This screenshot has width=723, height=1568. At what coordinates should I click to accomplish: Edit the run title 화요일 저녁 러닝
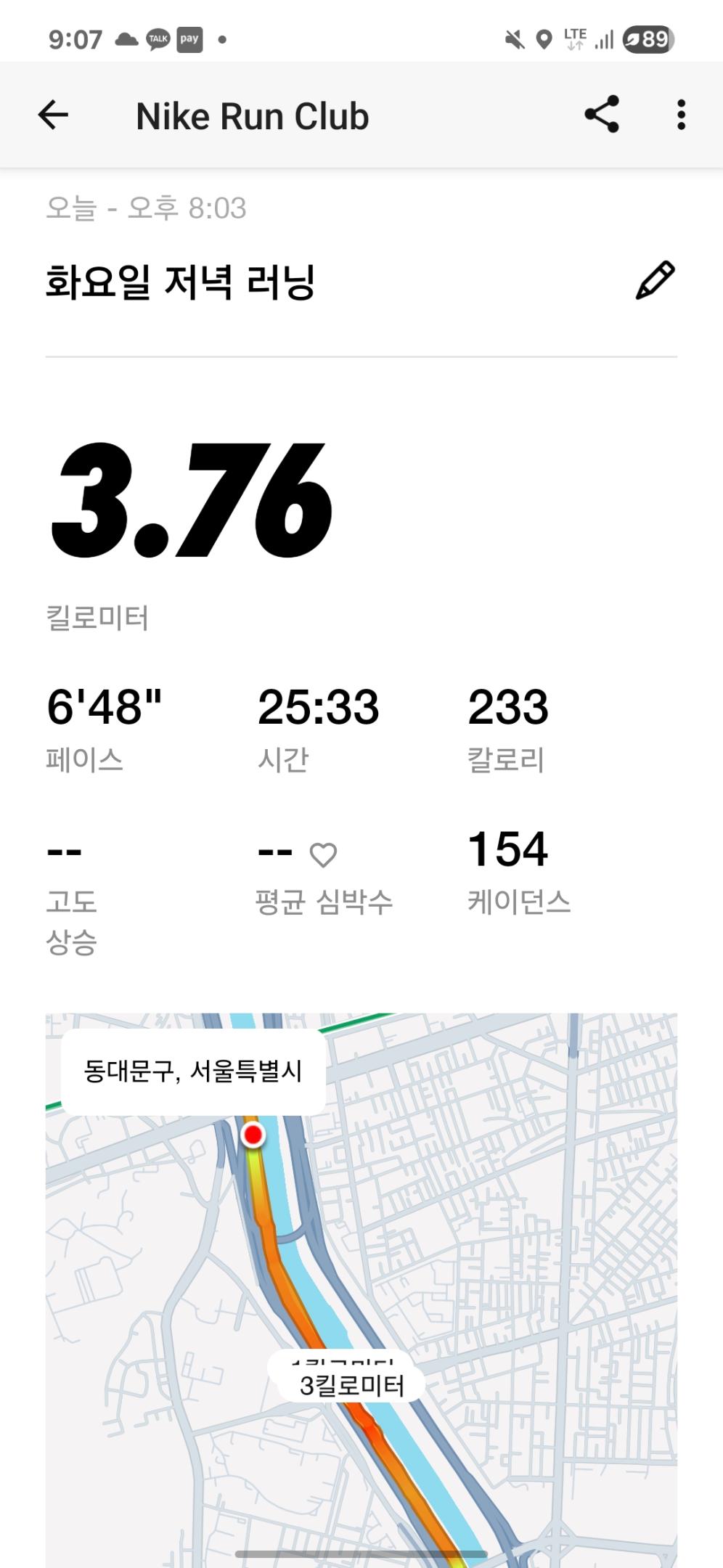(x=655, y=281)
